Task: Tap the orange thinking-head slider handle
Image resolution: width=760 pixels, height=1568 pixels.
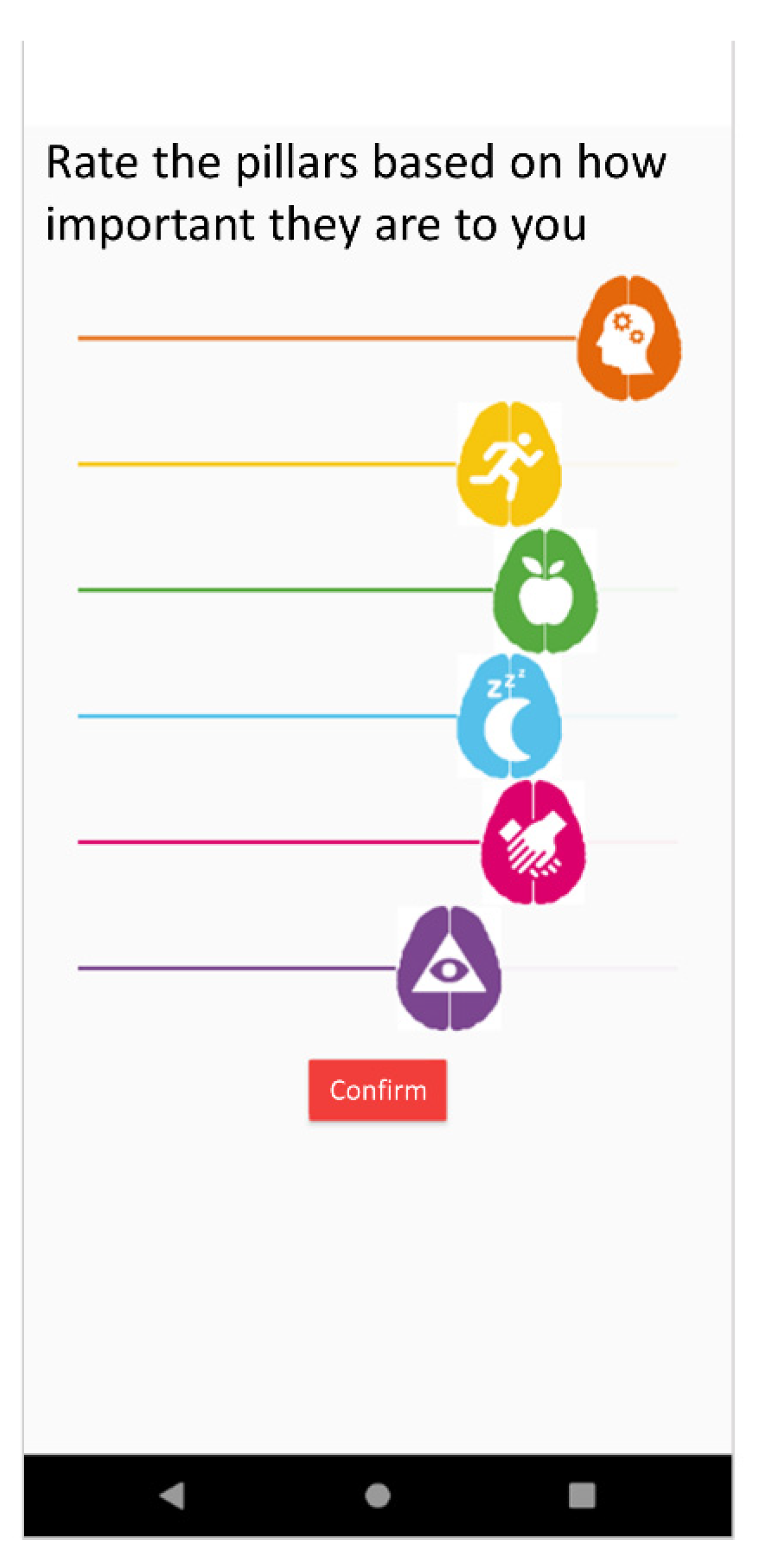Action: pos(629,338)
